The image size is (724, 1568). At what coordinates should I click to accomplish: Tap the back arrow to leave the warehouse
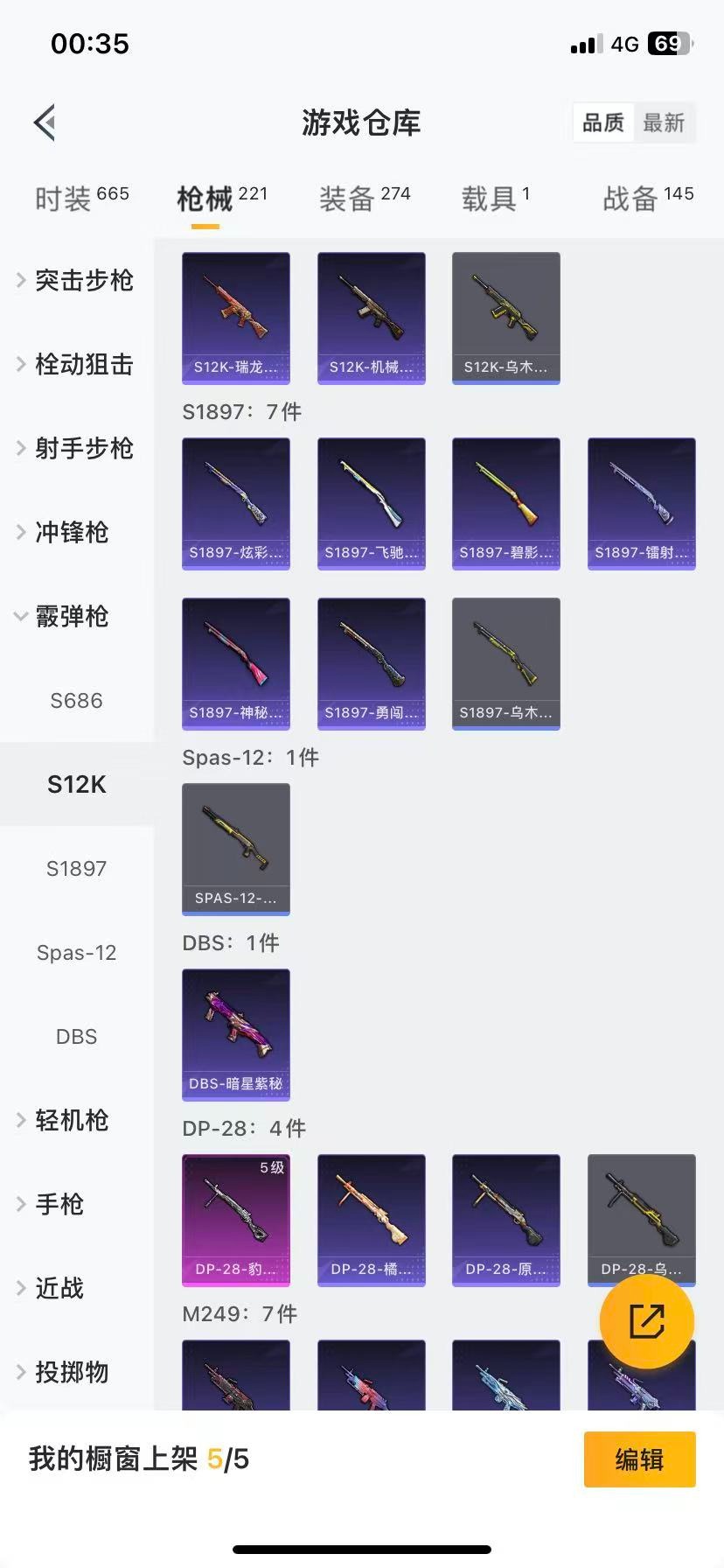click(x=44, y=122)
